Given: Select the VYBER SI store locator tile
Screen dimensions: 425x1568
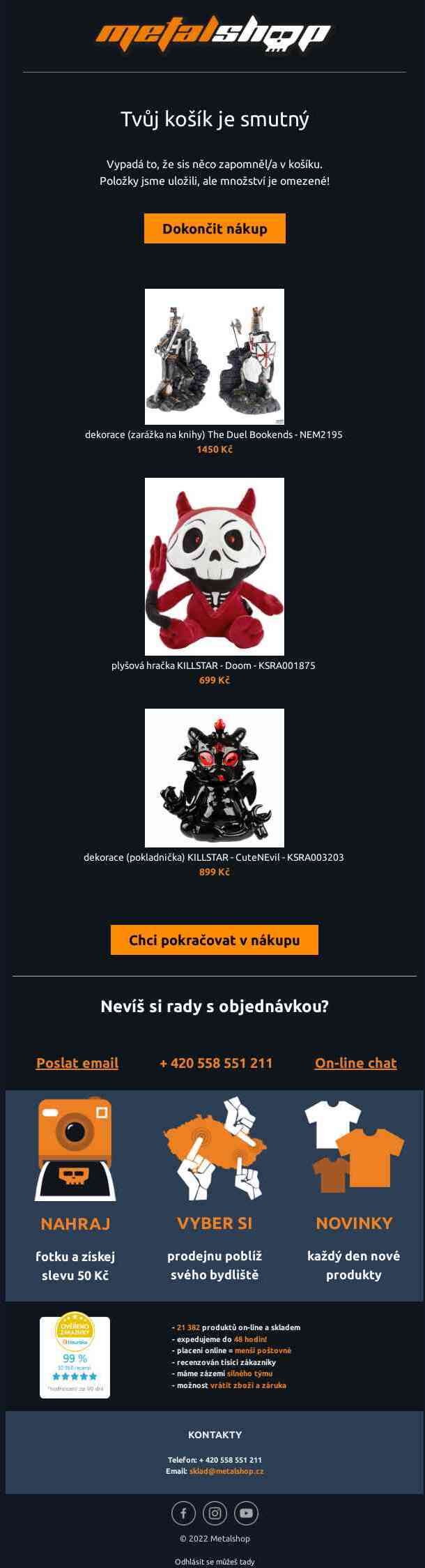Looking at the screenshot, I should pyautogui.click(x=215, y=1193).
